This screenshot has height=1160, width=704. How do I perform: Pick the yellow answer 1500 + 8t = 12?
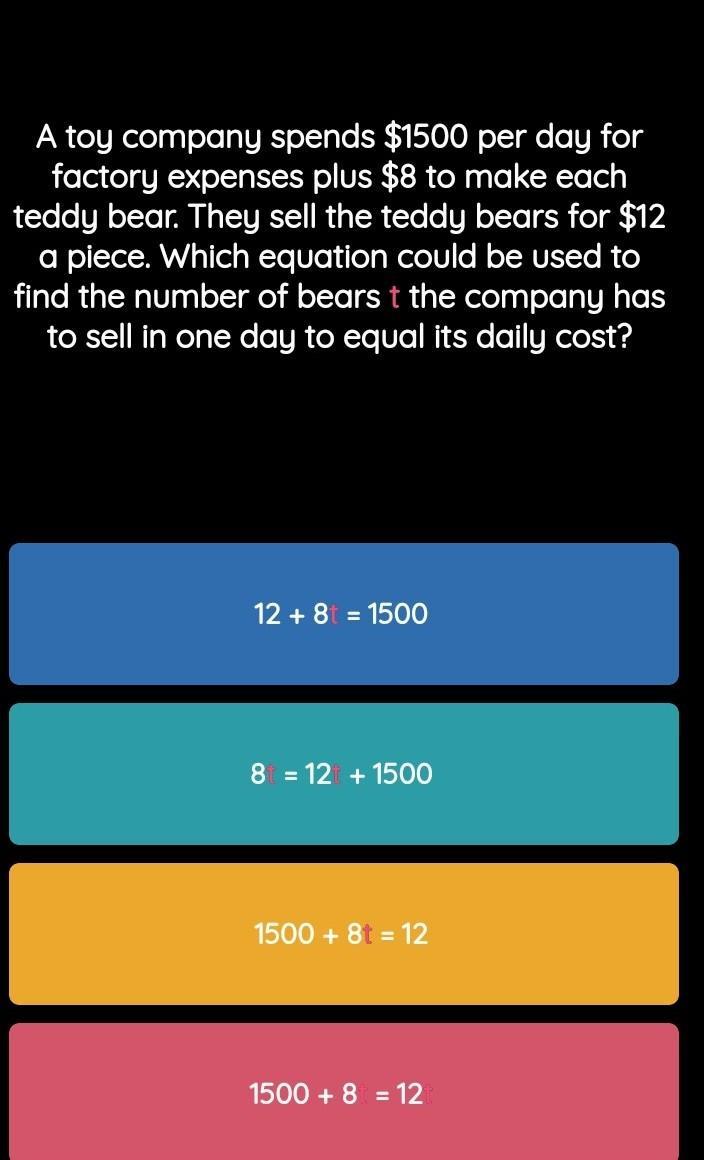click(344, 934)
